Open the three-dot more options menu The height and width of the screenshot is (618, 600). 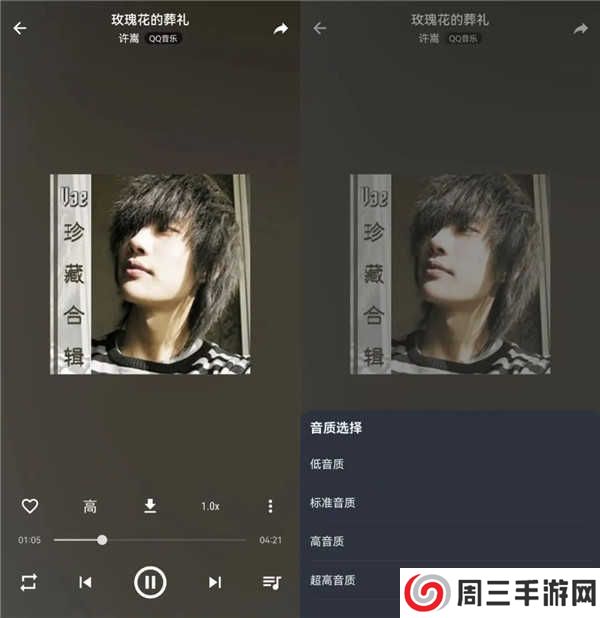(270, 506)
